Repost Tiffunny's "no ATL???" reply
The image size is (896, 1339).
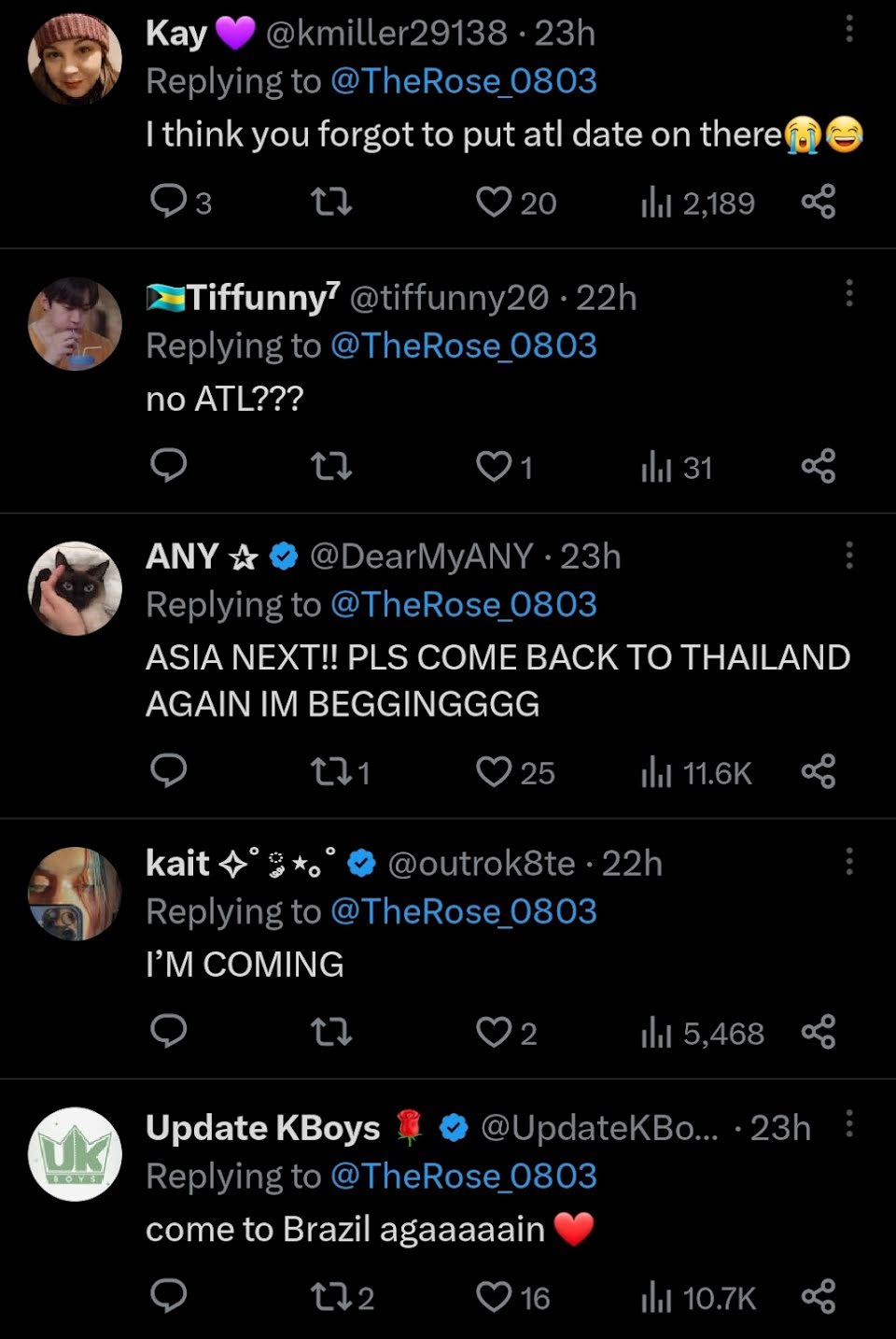tap(330, 466)
